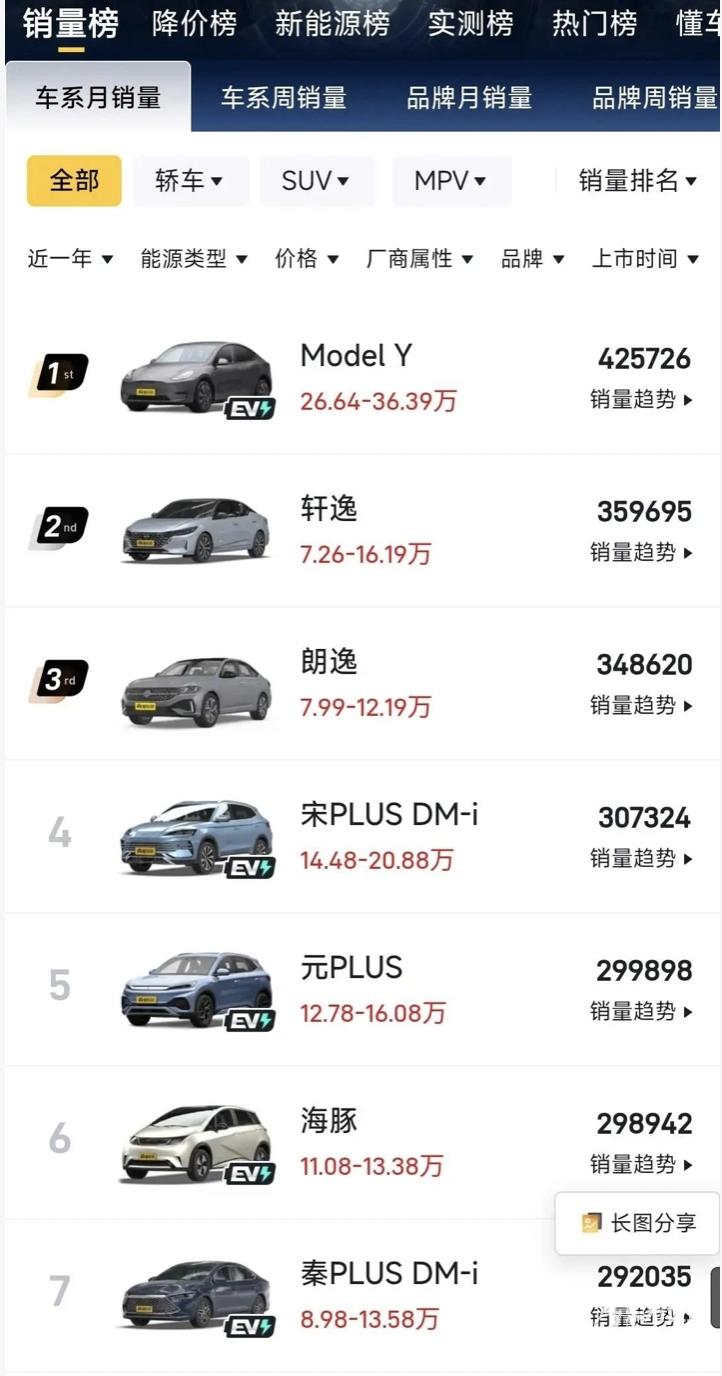The height and width of the screenshot is (1376, 722).
Task: Tap the 长图分享 share button
Action: 638,1223
